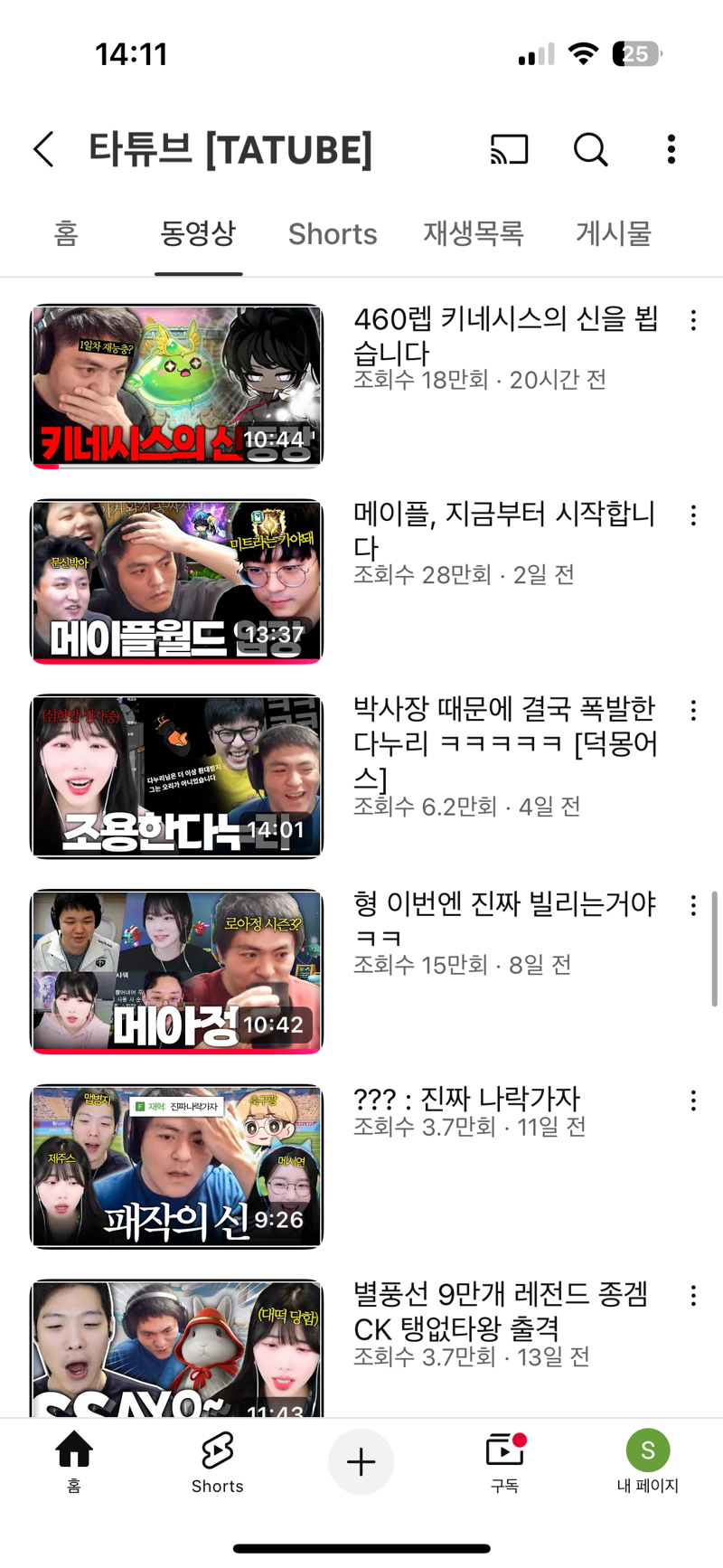
Task: Open the 재생목록 tab
Action: (474, 234)
